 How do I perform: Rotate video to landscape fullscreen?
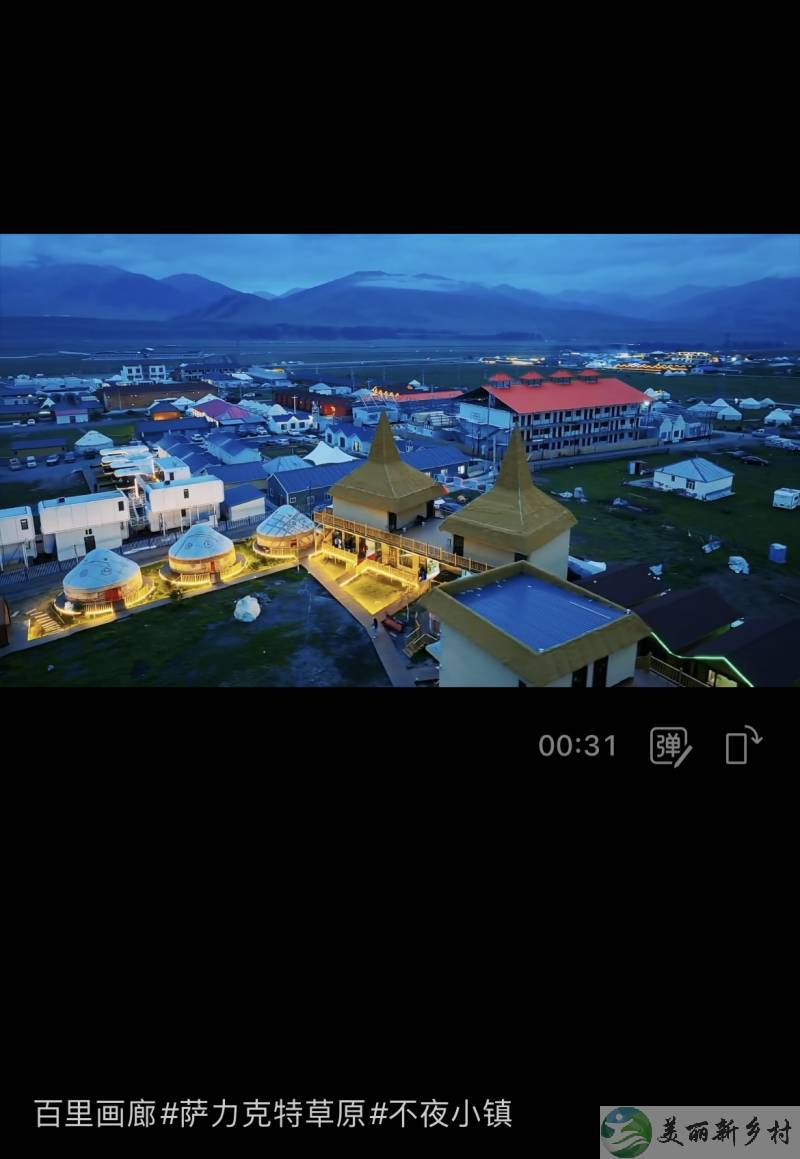[x=742, y=746]
